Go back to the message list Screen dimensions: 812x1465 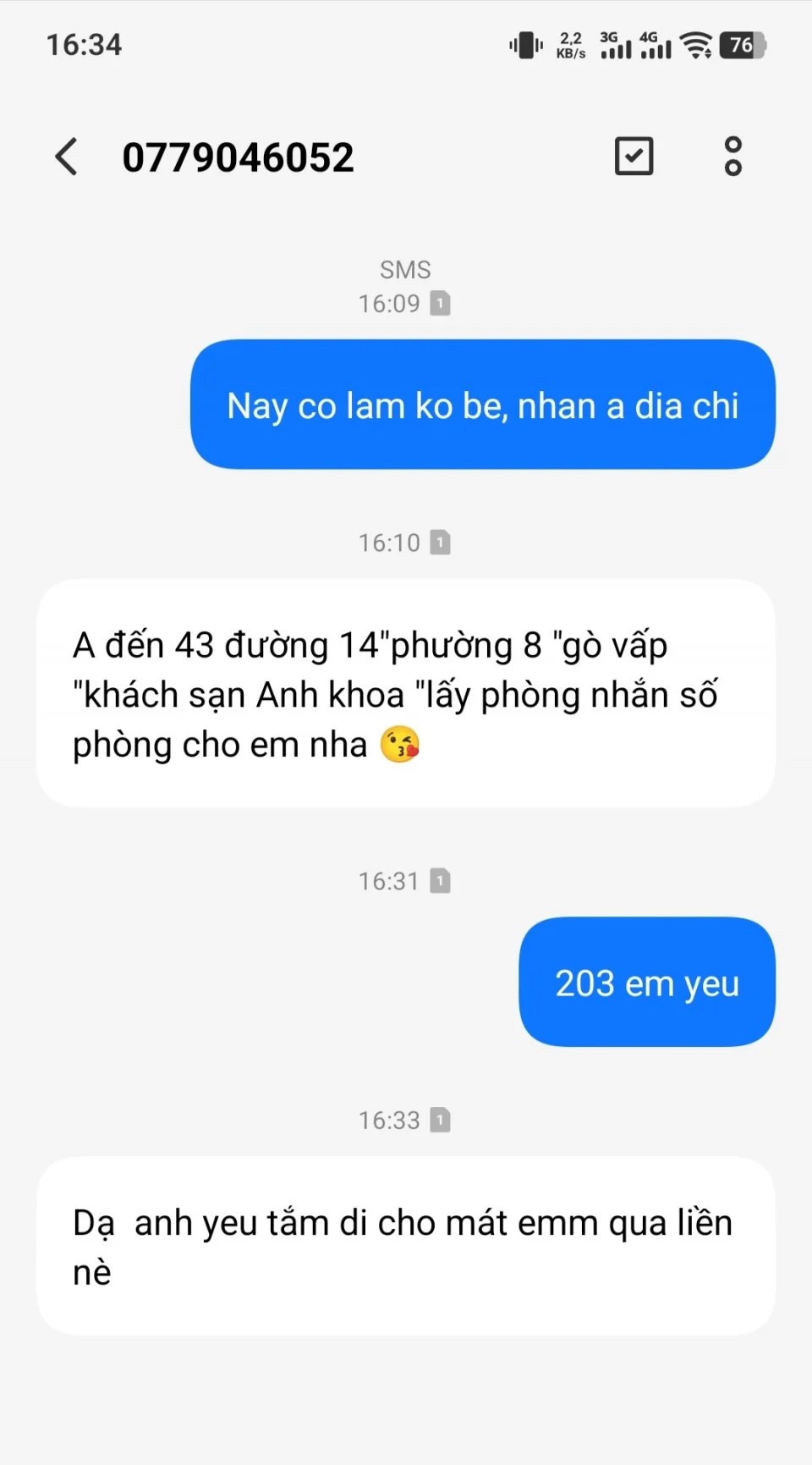[x=67, y=157]
